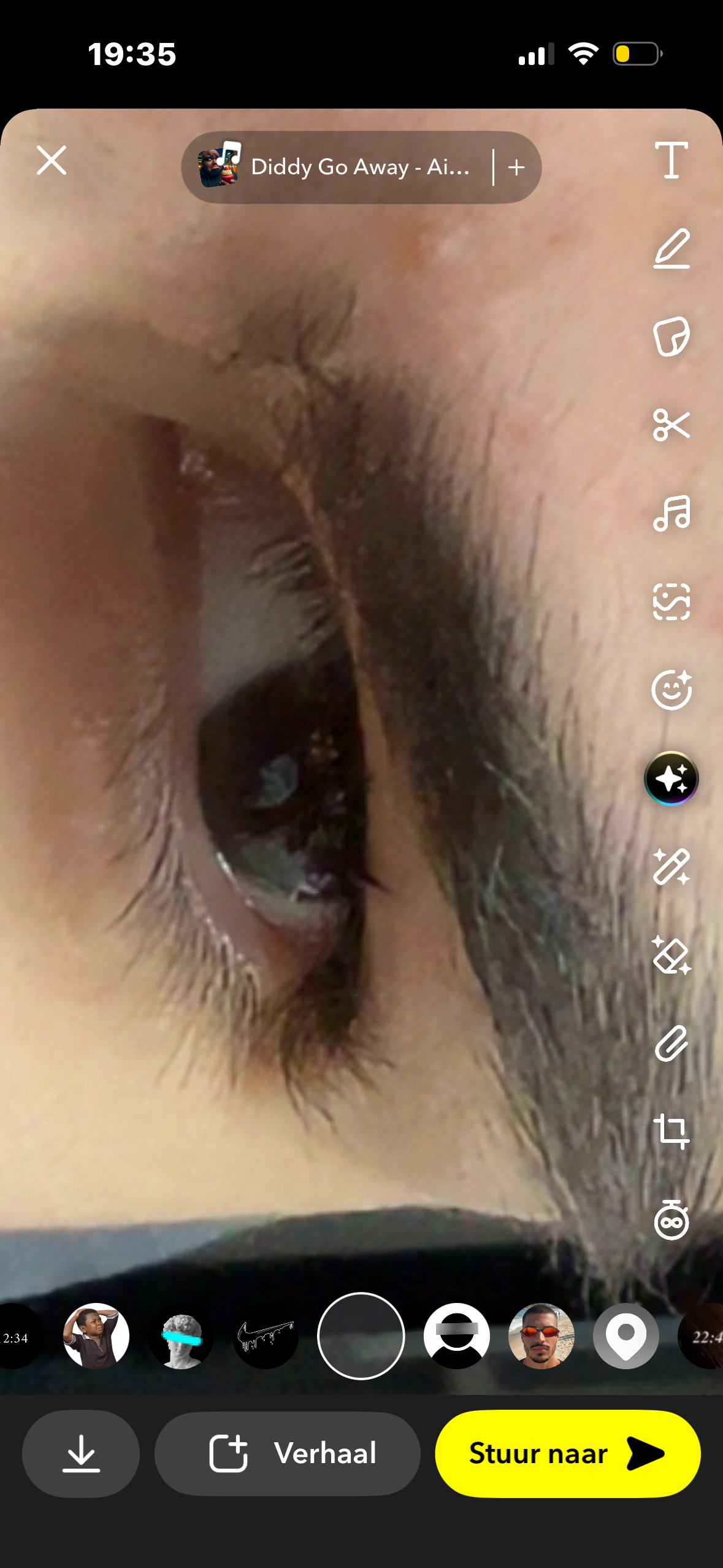Open the pencil drawing tool
Screen dimensions: 723x1568
[671, 248]
